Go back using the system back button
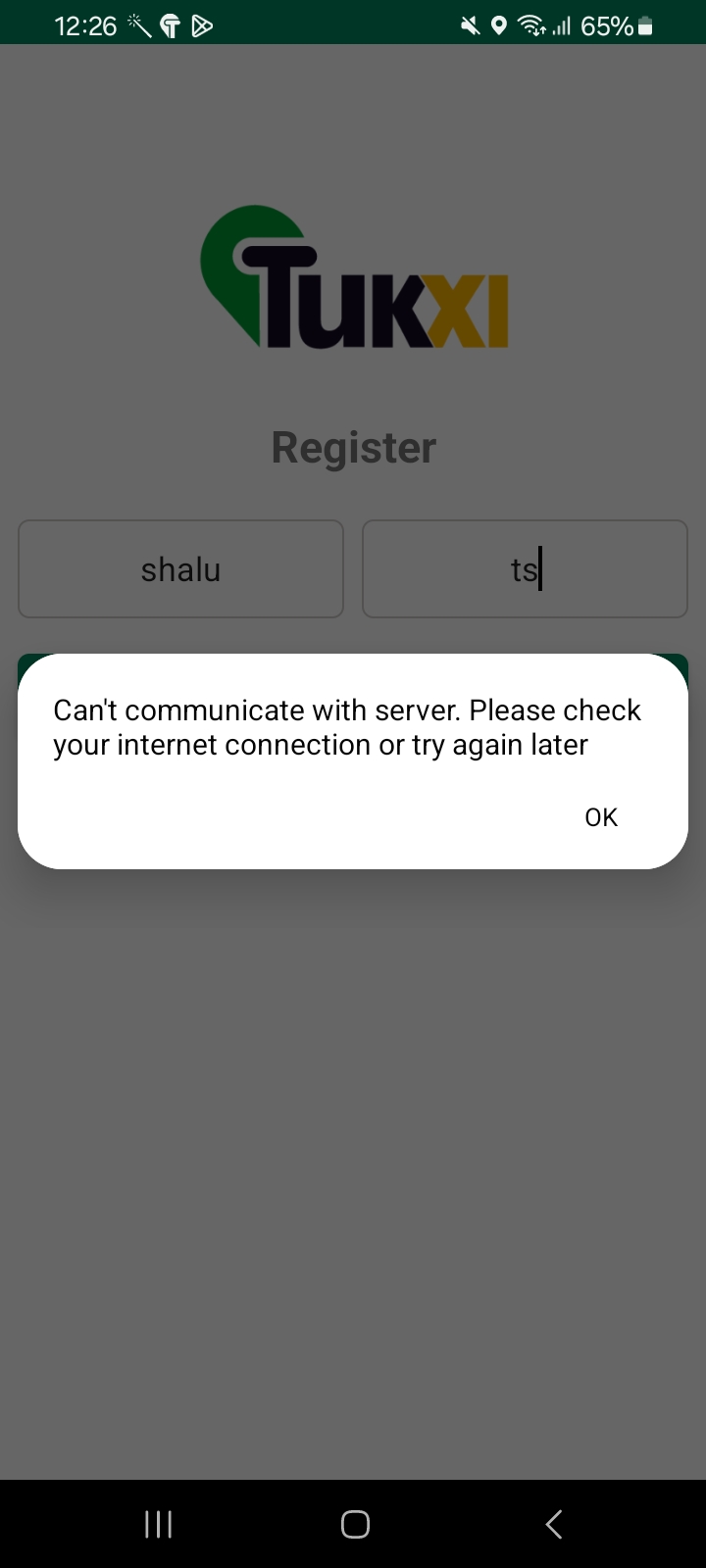Viewport: 706px width, 1568px height. tap(553, 1524)
